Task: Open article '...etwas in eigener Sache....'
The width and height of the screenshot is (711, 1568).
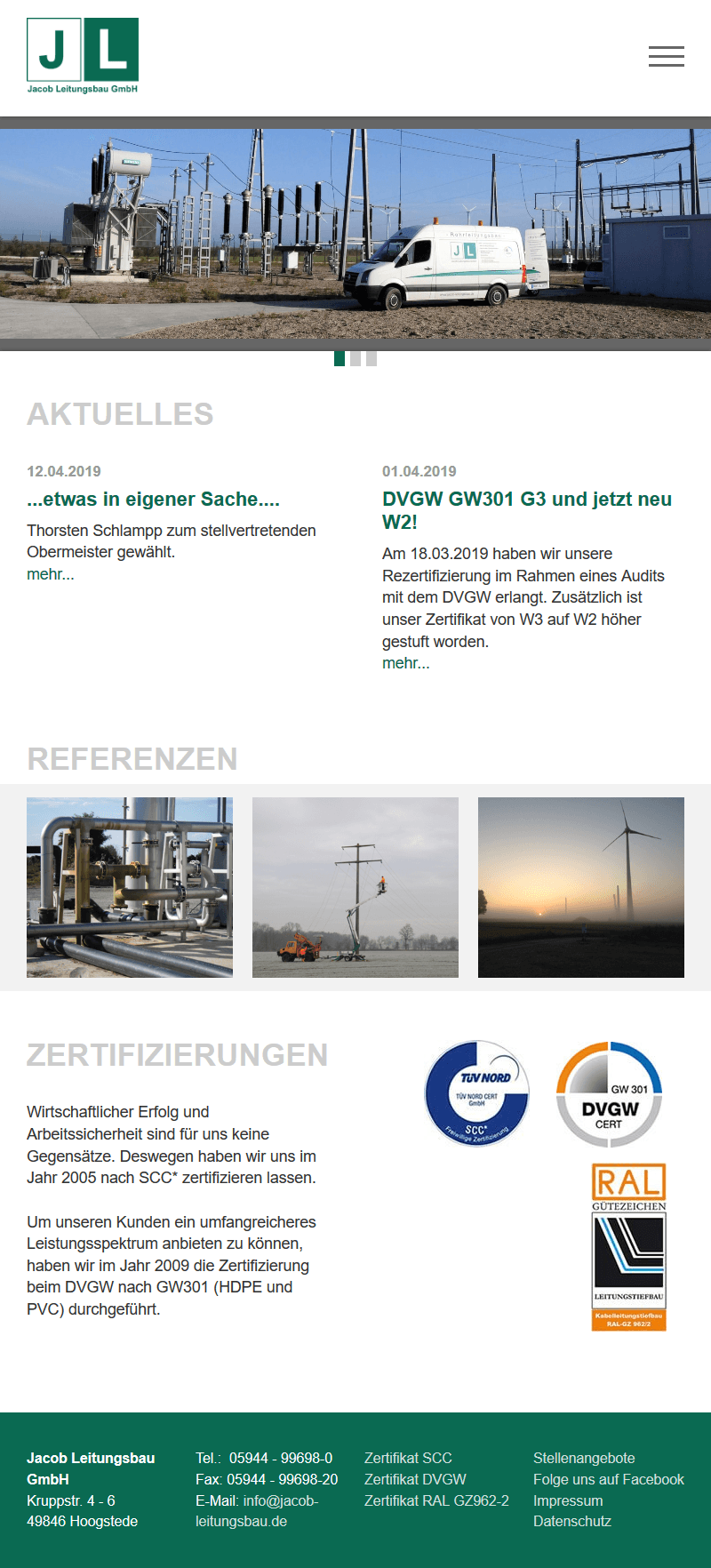Action: (153, 499)
